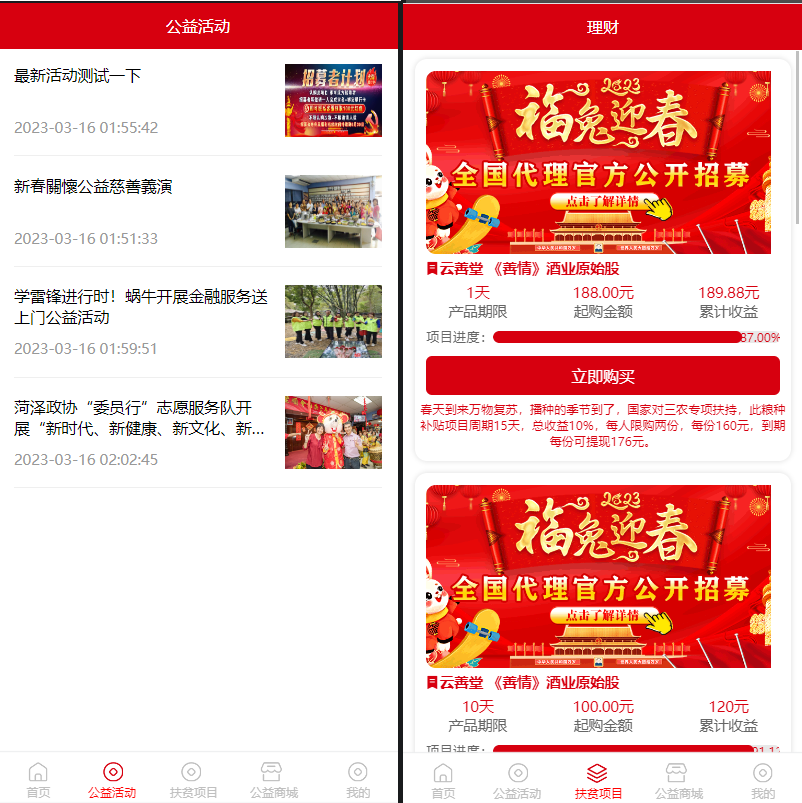Go to 首页 tab on 理财 screen

click(443, 780)
